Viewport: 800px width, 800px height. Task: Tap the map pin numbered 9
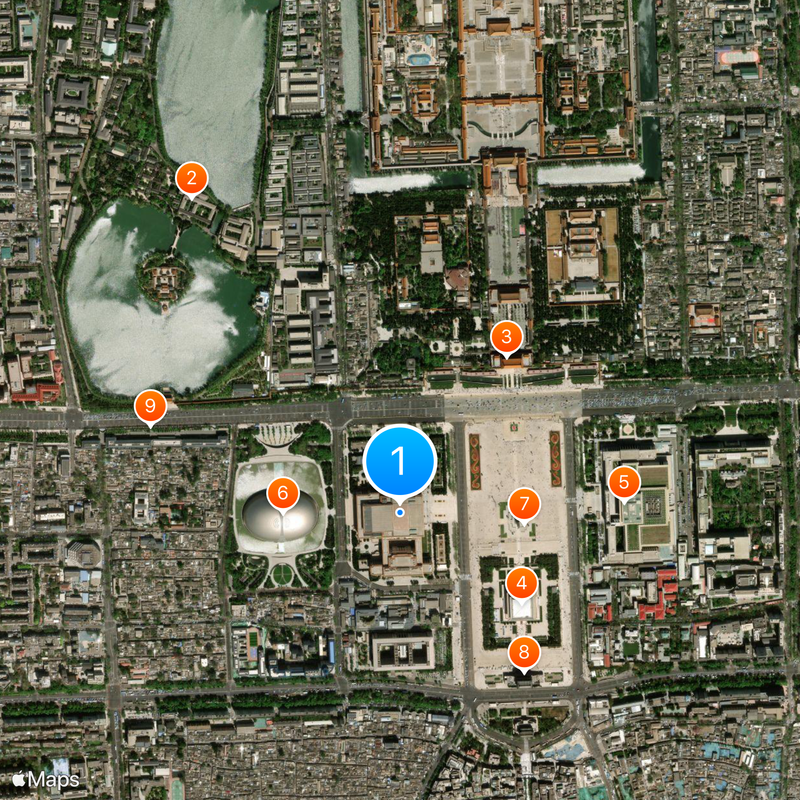point(150,406)
